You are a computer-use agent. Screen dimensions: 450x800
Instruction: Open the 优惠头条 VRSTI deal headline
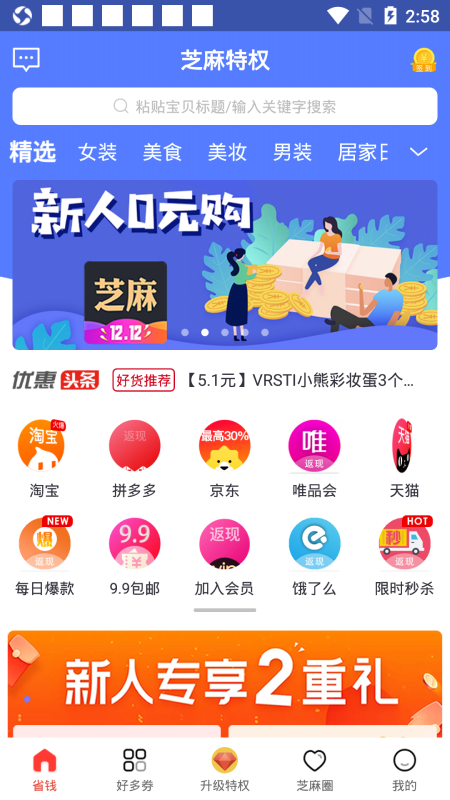298,381
